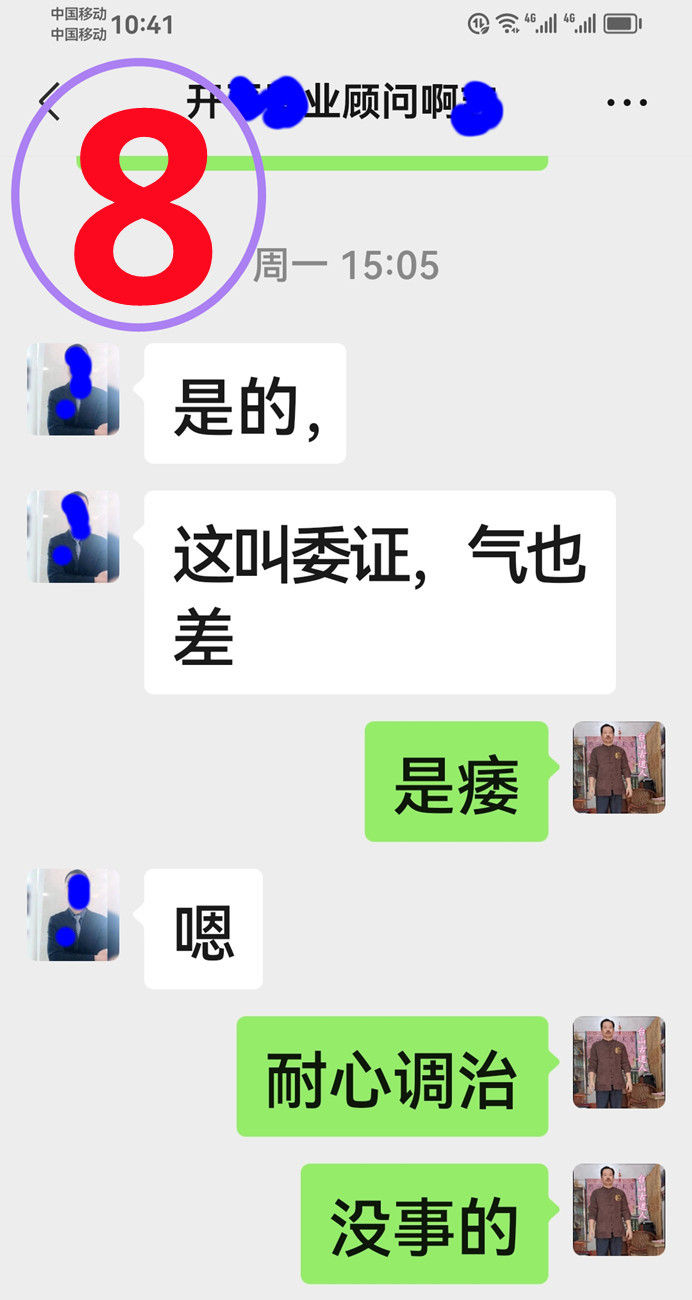Tap own avatar next to 没事的
The image size is (692, 1300).
click(618, 1209)
